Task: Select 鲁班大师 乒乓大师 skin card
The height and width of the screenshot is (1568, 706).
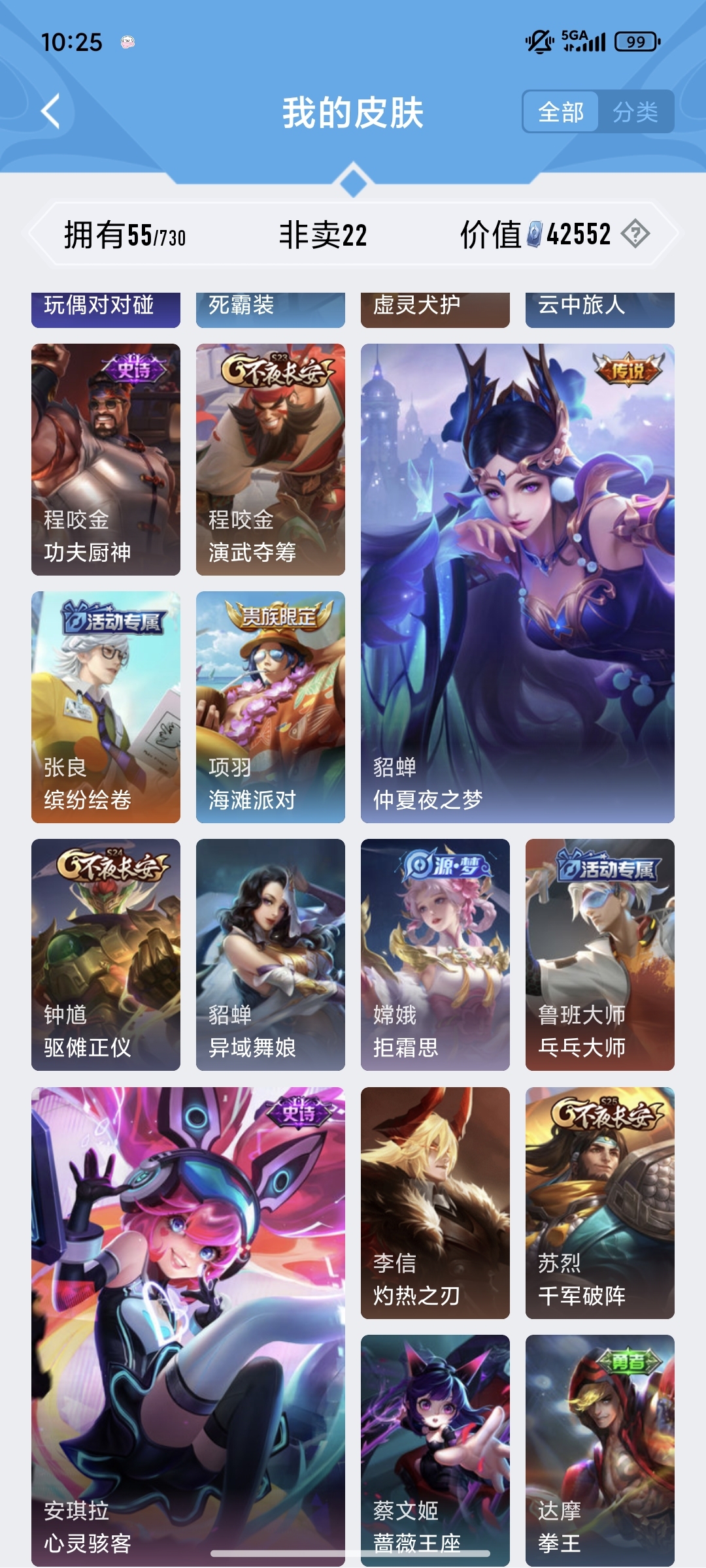Action: click(600, 955)
